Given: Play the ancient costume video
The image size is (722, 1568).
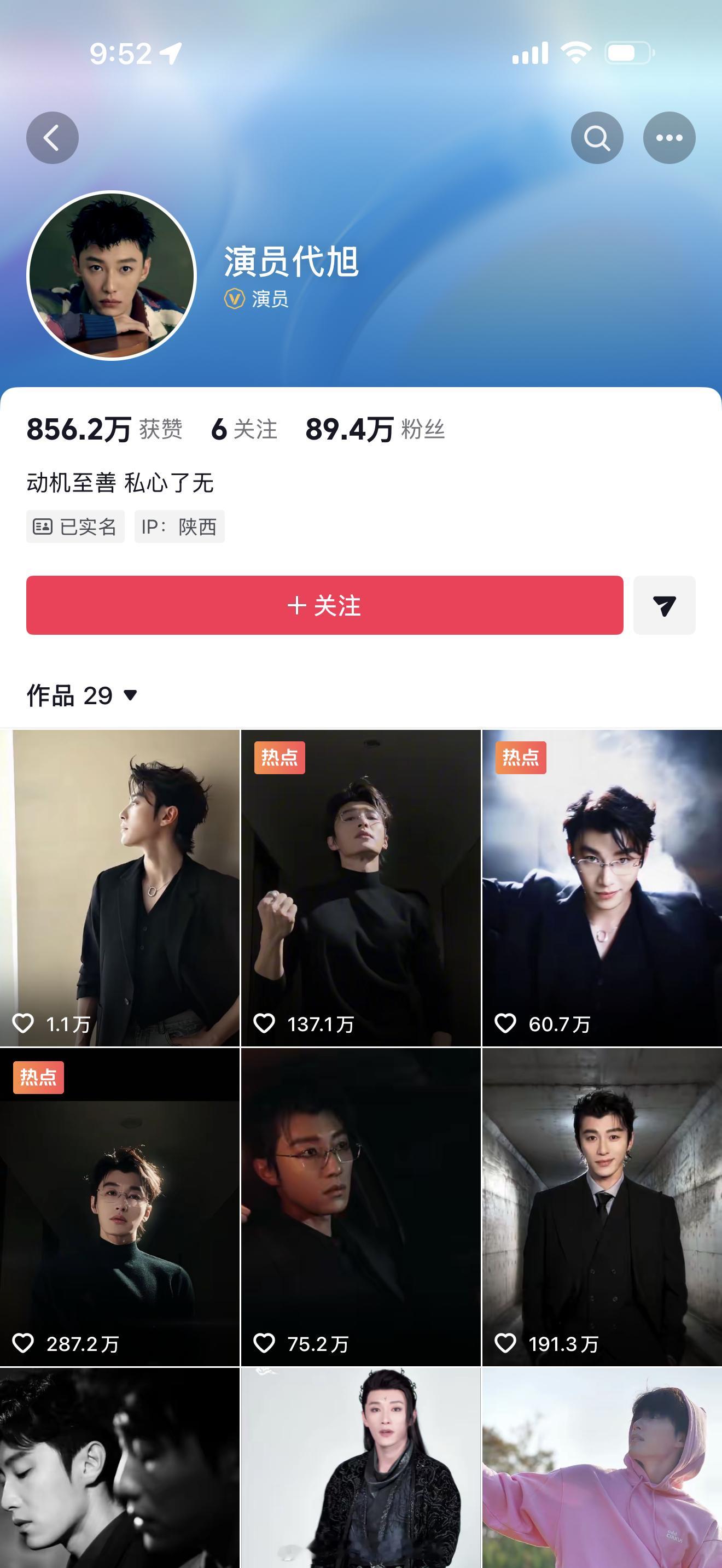Looking at the screenshot, I should (x=360, y=1468).
